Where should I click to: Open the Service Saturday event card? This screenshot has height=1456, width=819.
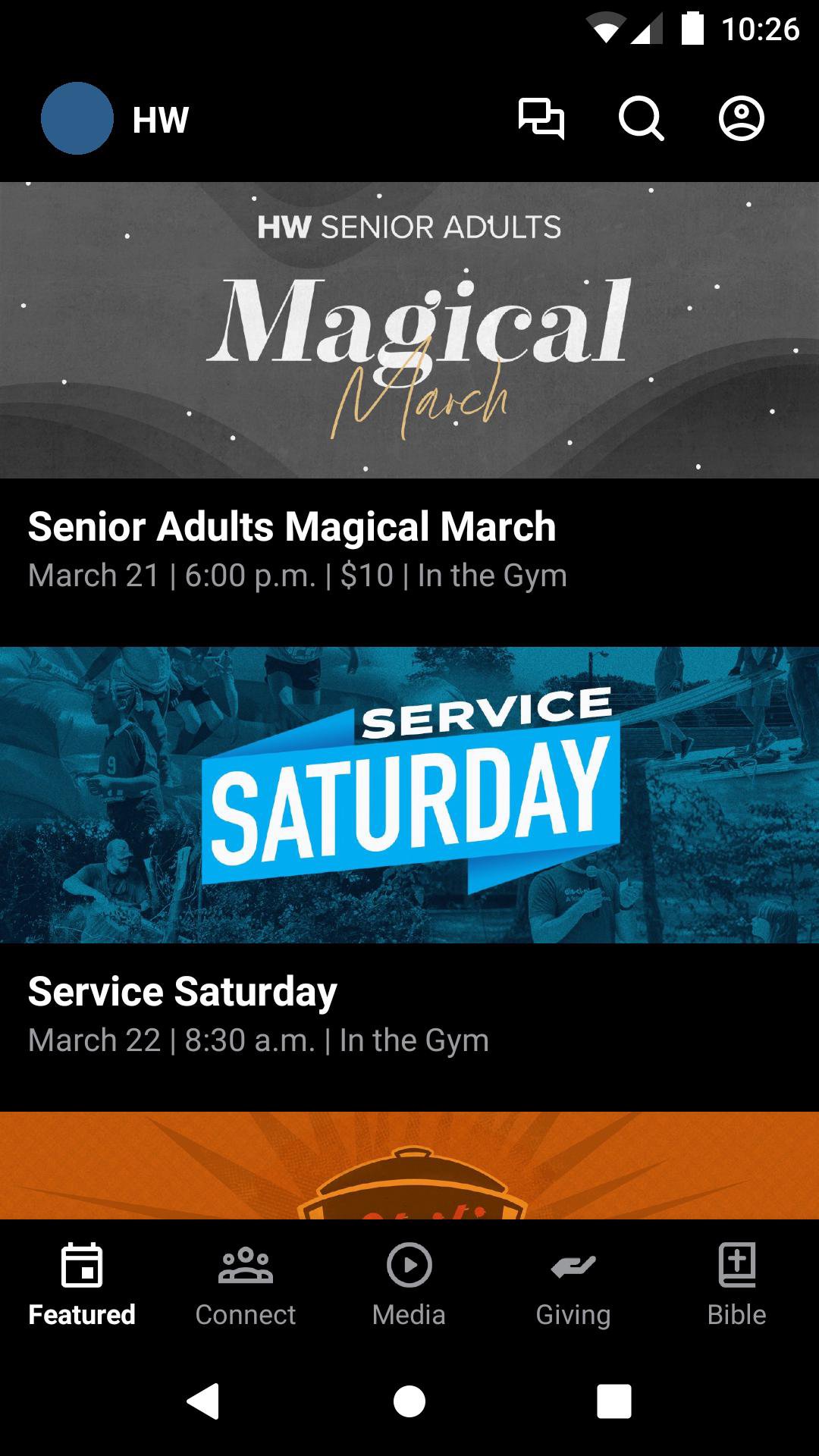[x=409, y=849]
